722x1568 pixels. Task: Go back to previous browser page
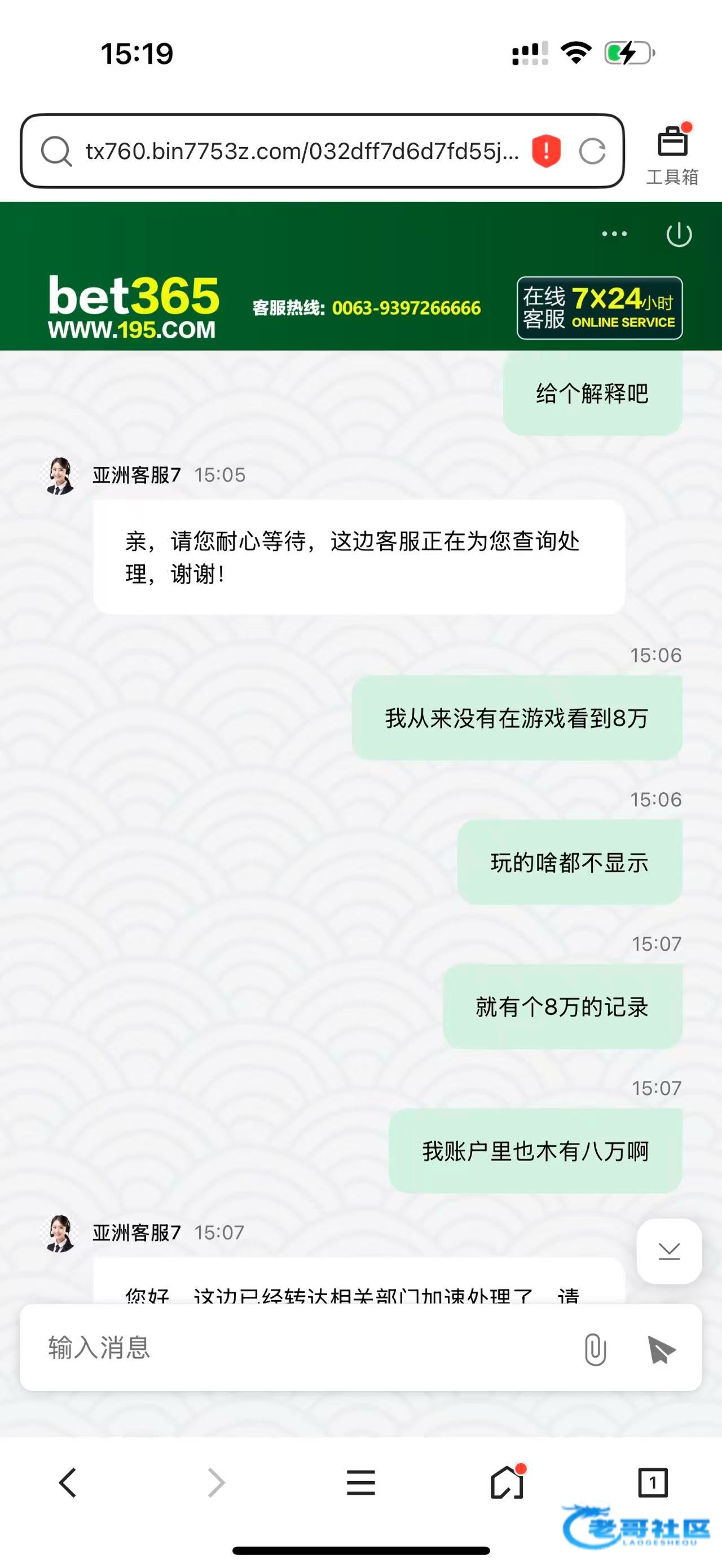68,1482
